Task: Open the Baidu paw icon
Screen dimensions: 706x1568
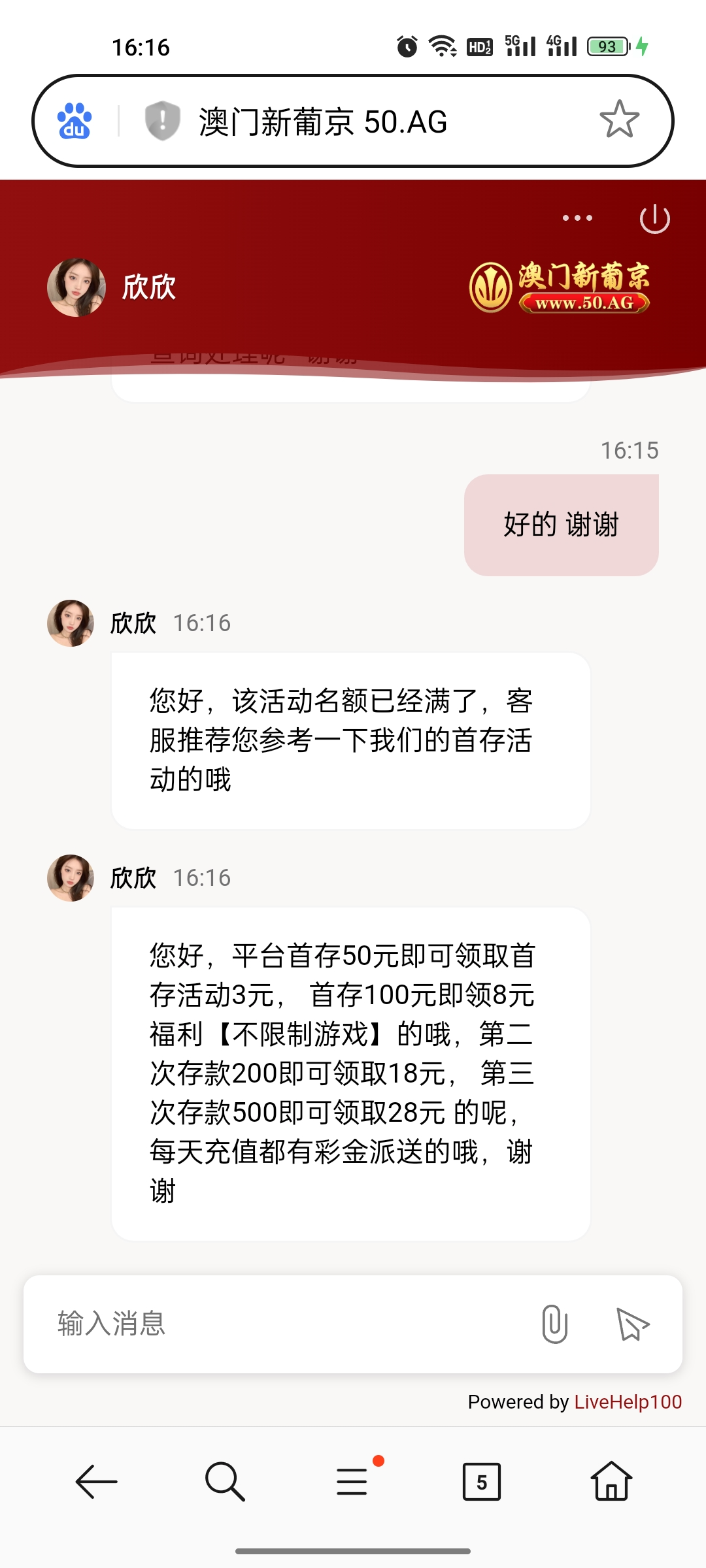Action: pyautogui.click(x=75, y=121)
